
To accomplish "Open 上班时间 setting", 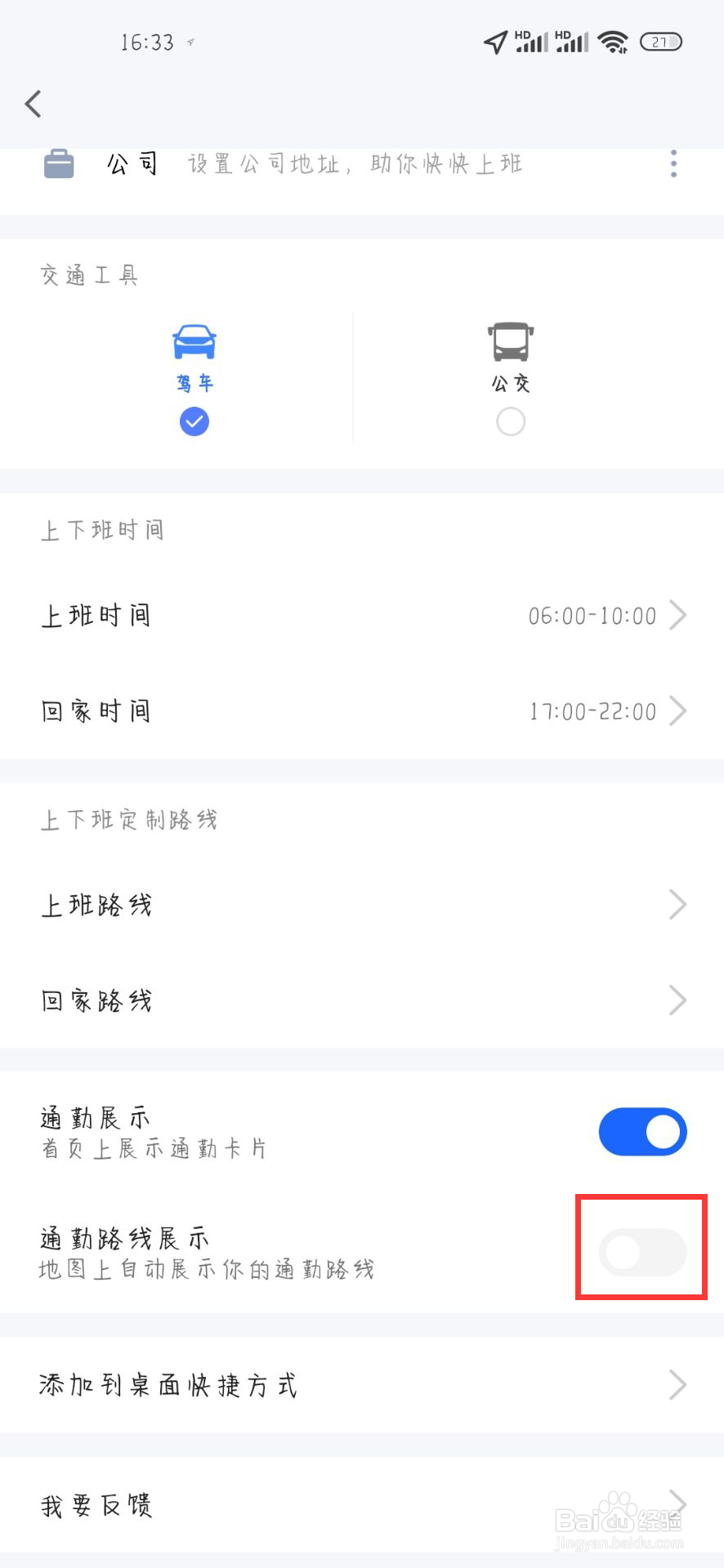I will click(x=362, y=615).
